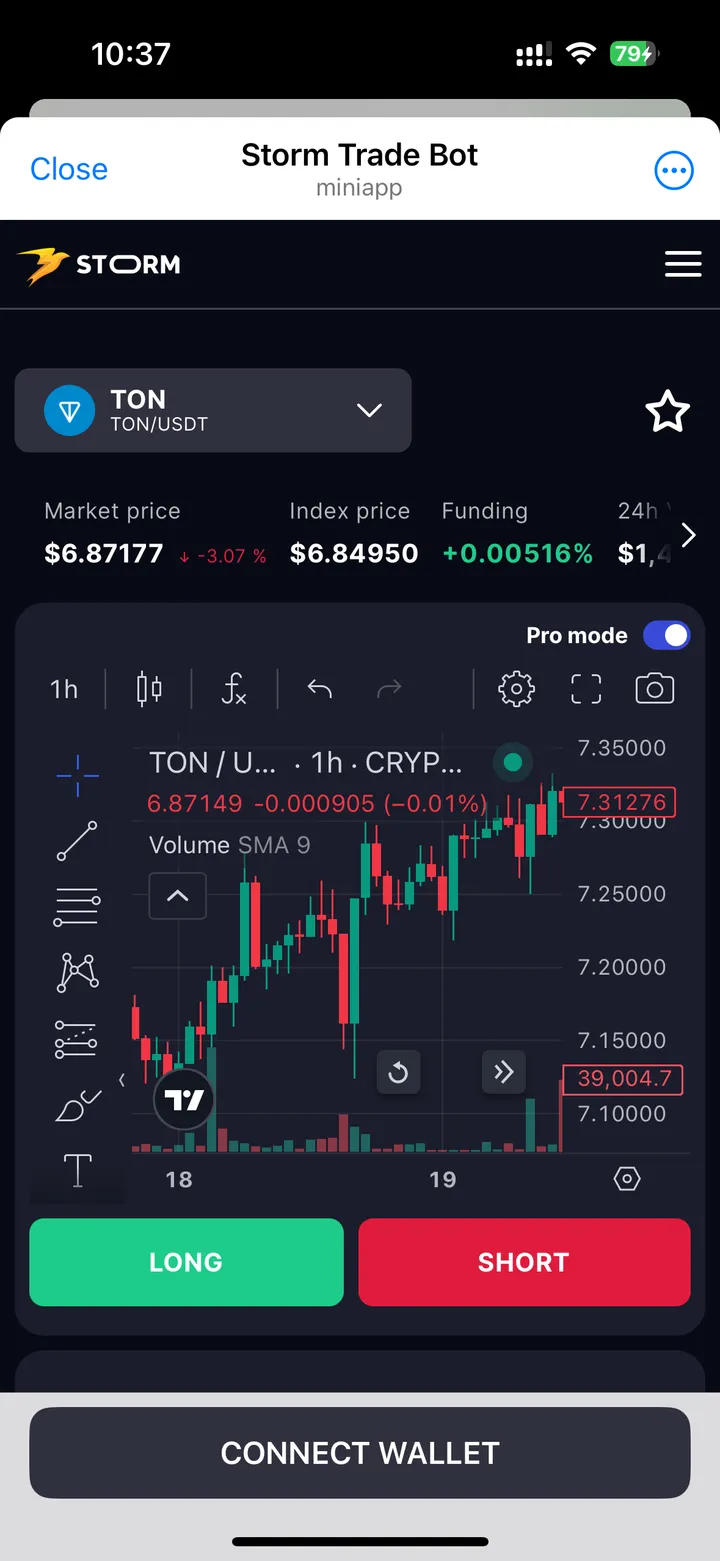Tap CONNECT WALLET
The height and width of the screenshot is (1561, 720).
360,1452
